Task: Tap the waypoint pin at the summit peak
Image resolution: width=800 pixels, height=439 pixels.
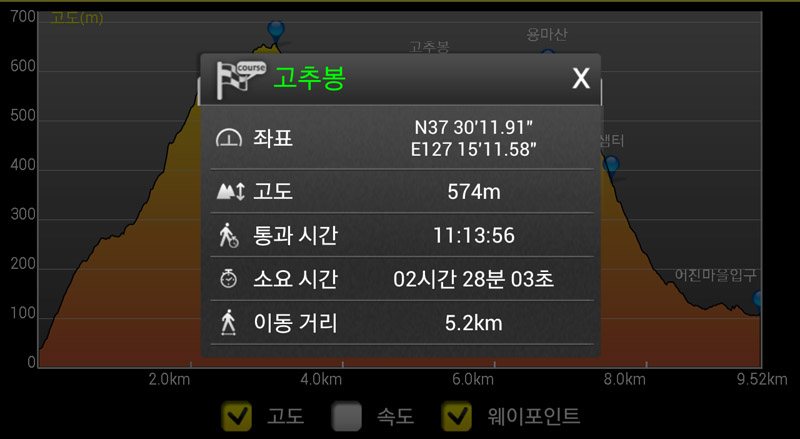Action: click(x=276, y=30)
